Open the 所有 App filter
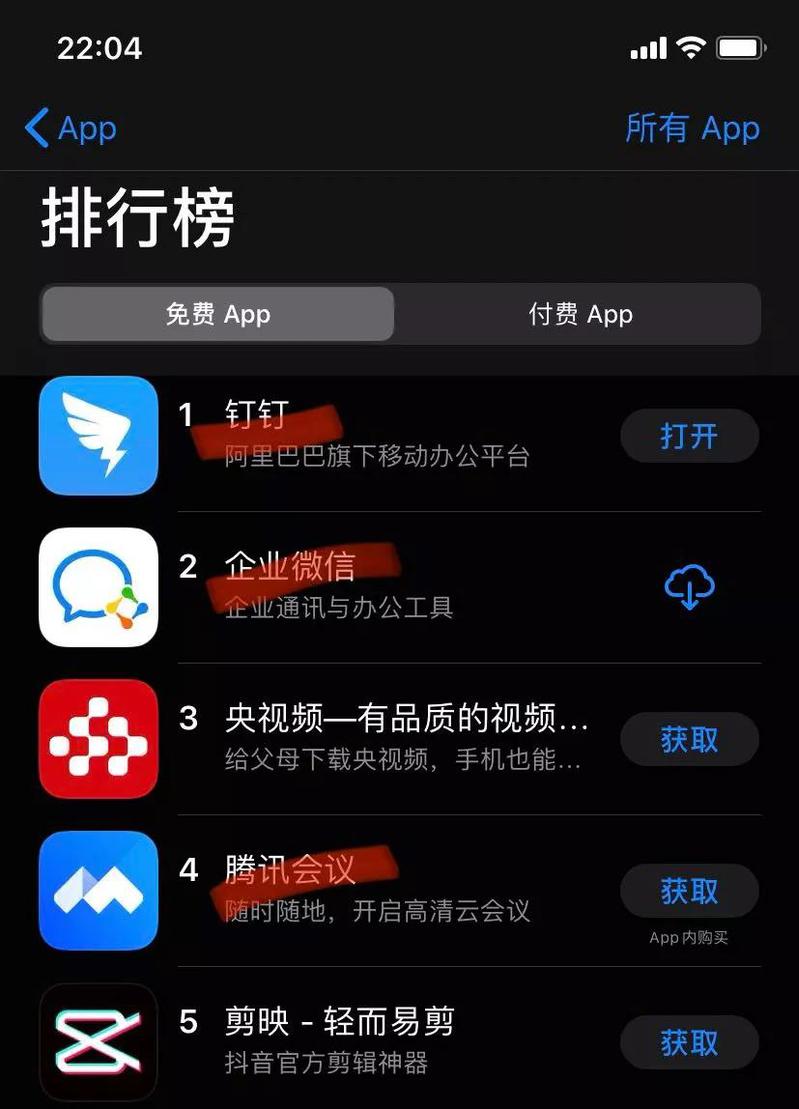The height and width of the screenshot is (1109, 799). (692, 129)
